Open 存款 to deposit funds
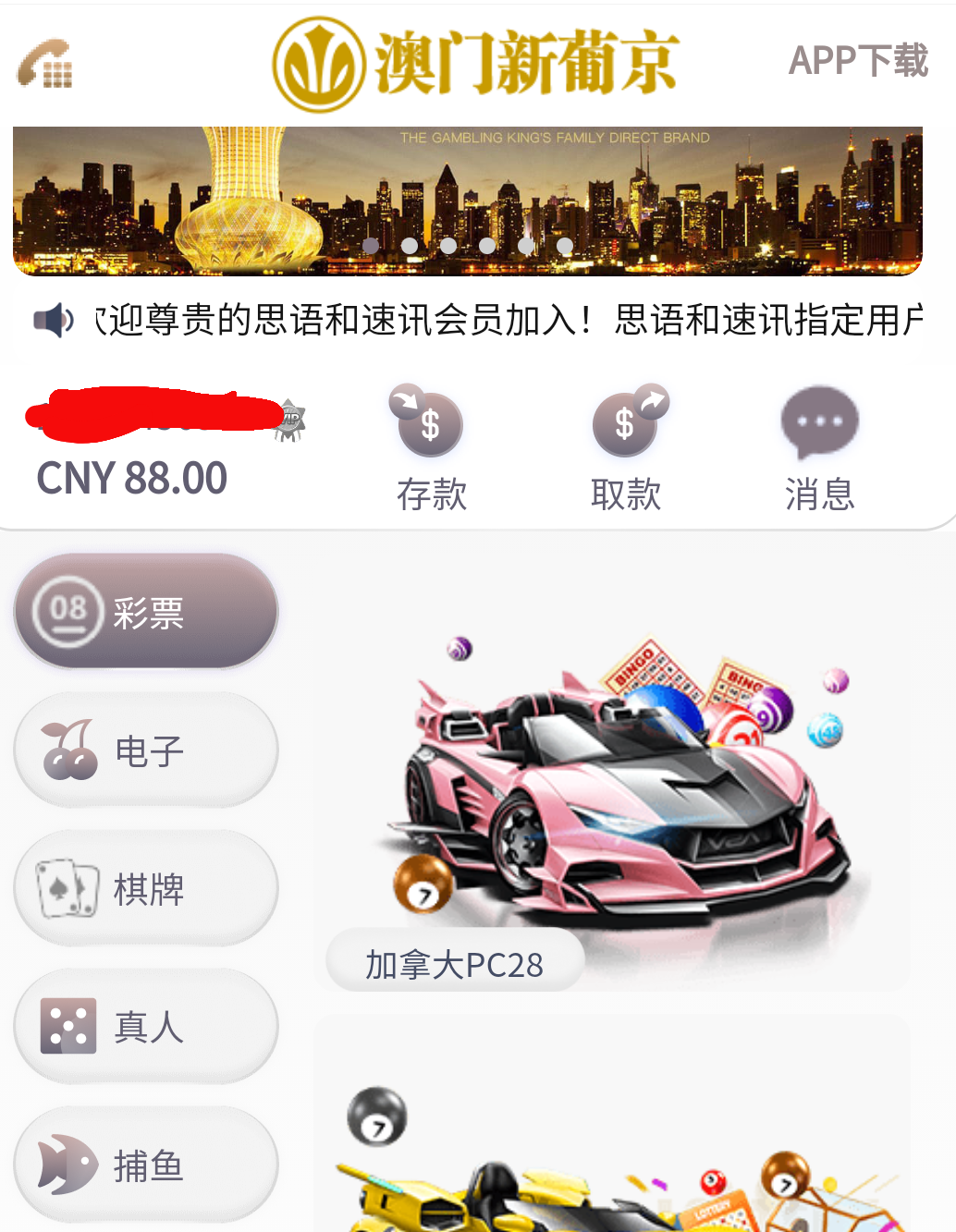 pos(431,448)
